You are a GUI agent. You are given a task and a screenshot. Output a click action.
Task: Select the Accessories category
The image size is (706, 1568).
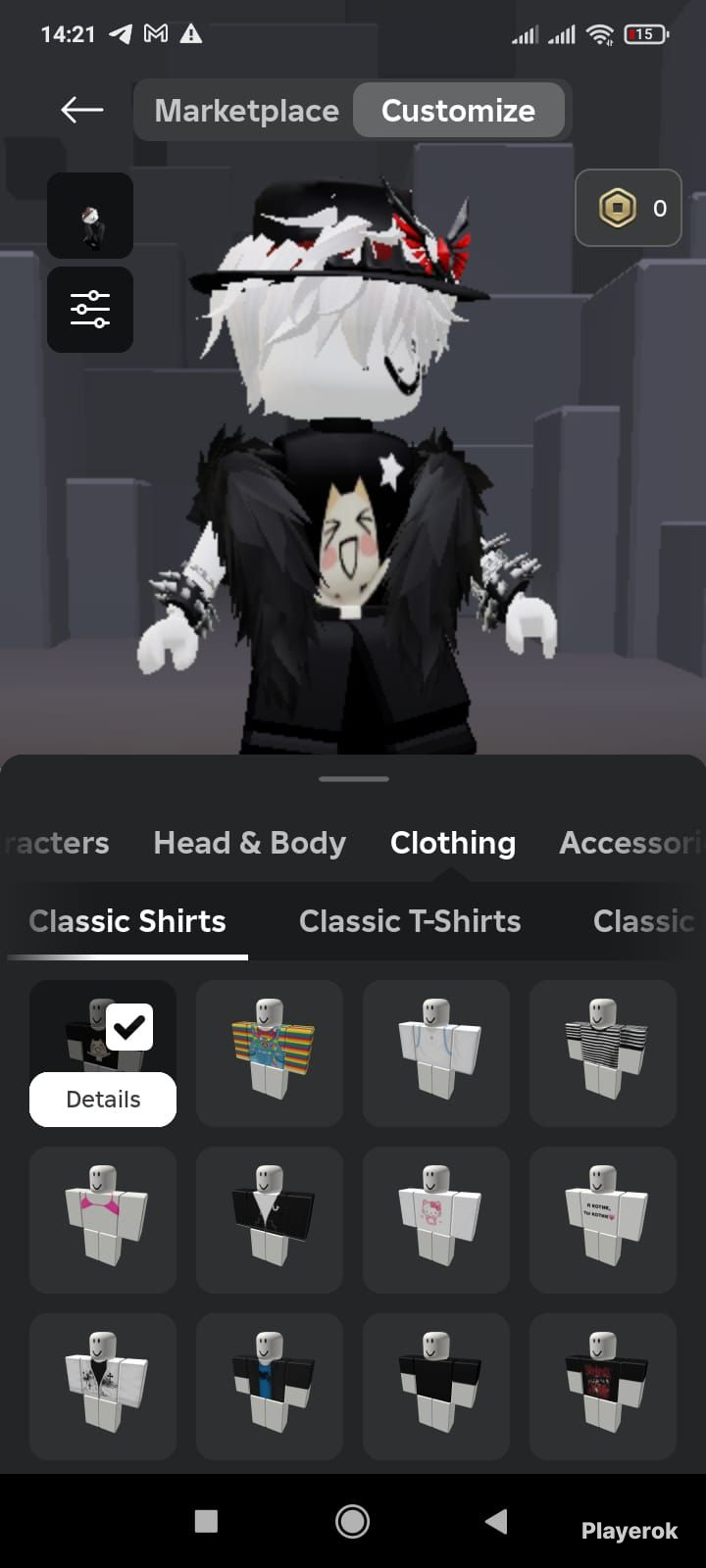click(x=630, y=843)
